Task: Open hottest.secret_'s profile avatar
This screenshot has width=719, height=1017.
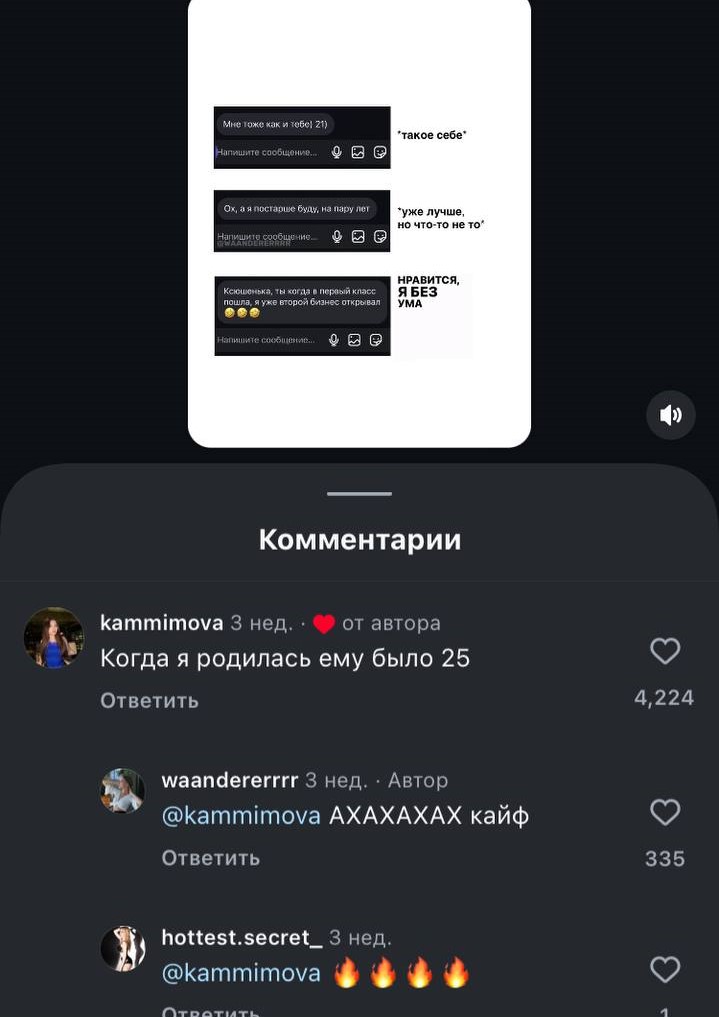Action: [123, 948]
